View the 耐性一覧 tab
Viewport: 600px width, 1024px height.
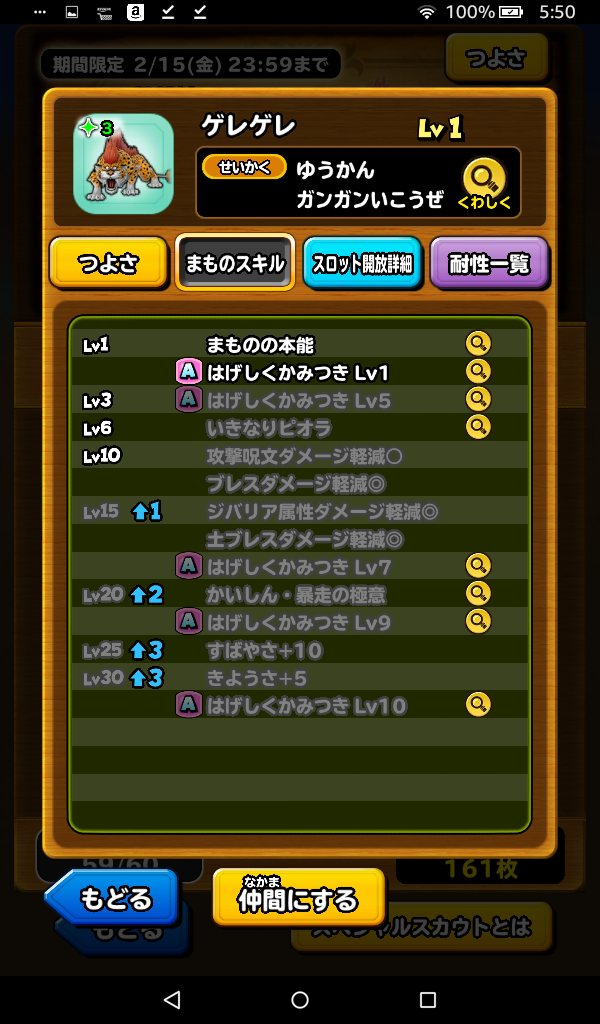[x=489, y=265]
